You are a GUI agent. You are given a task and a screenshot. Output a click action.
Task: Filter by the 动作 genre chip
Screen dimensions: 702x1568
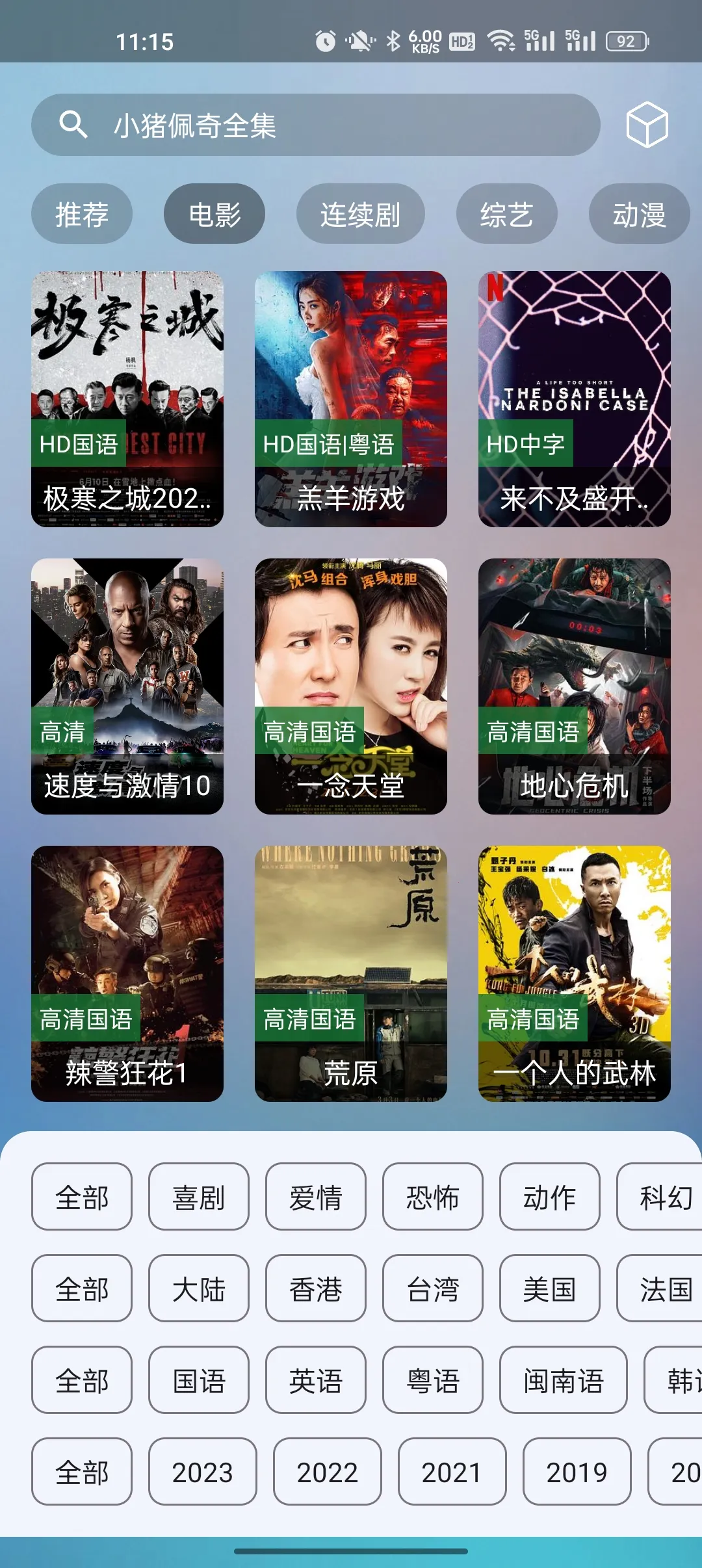(550, 1197)
